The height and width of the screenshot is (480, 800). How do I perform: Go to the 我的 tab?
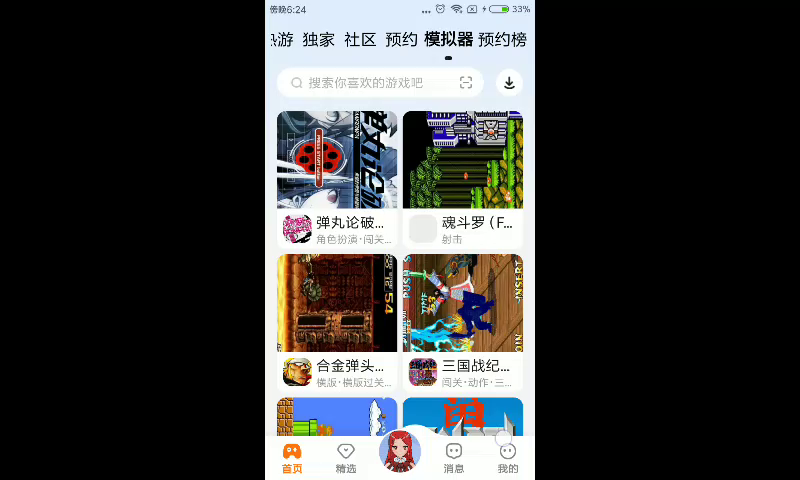pyautogui.click(x=508, y=458)
